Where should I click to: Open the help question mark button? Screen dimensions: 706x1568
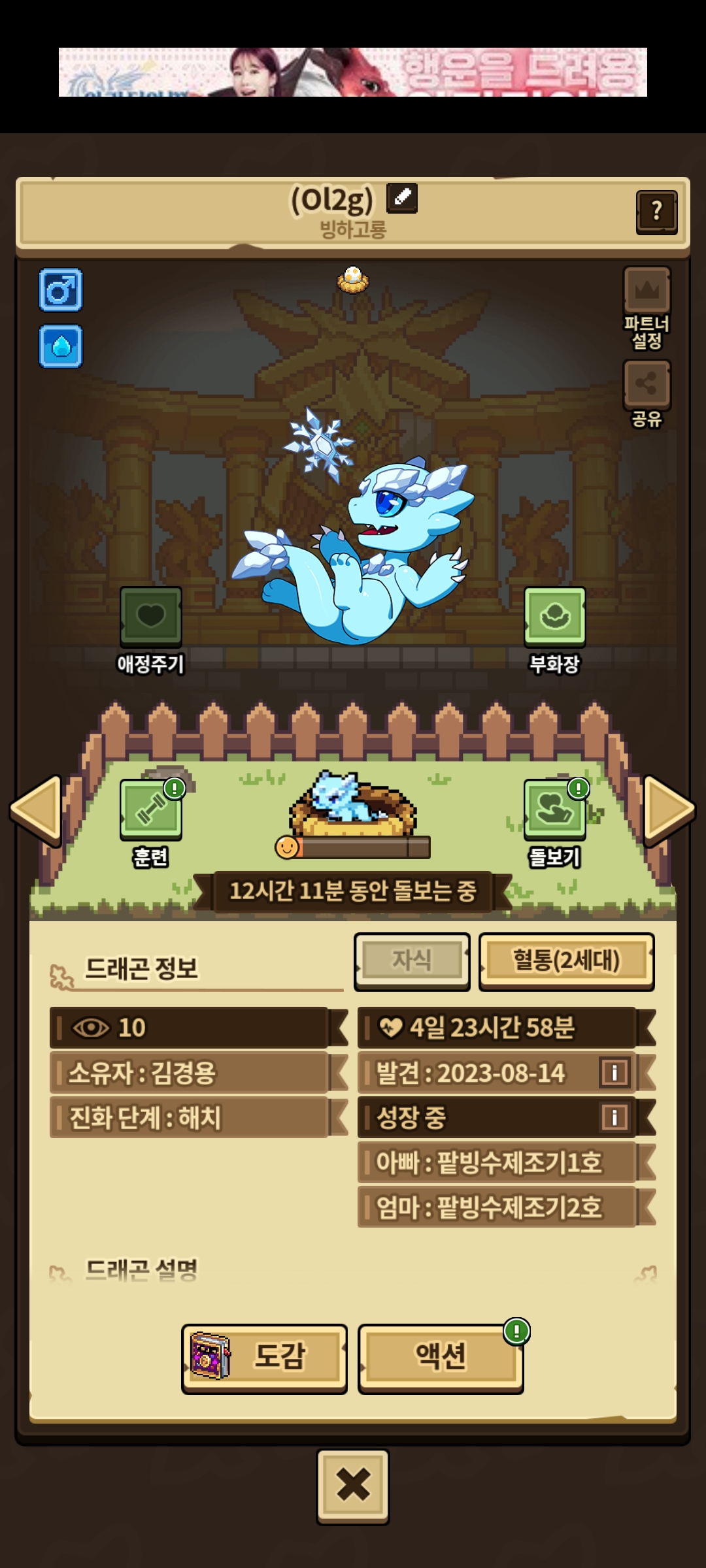pyautogui.click(x=656, y=212)
